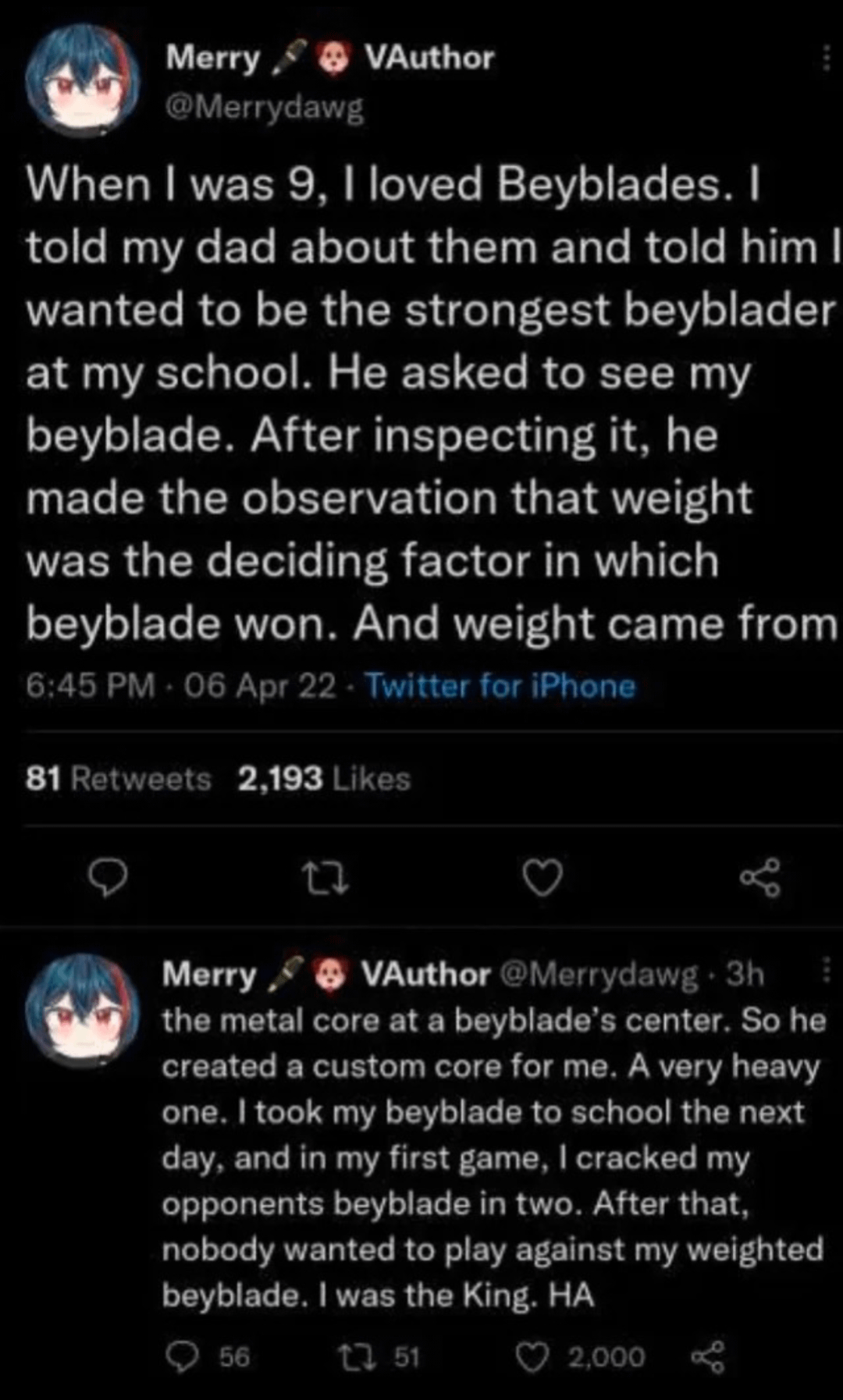The height and width of the screenshot is (1400, 843).
Task: View the 81 Retweets list
Action: pyautogui.click(x=119, y=779)
